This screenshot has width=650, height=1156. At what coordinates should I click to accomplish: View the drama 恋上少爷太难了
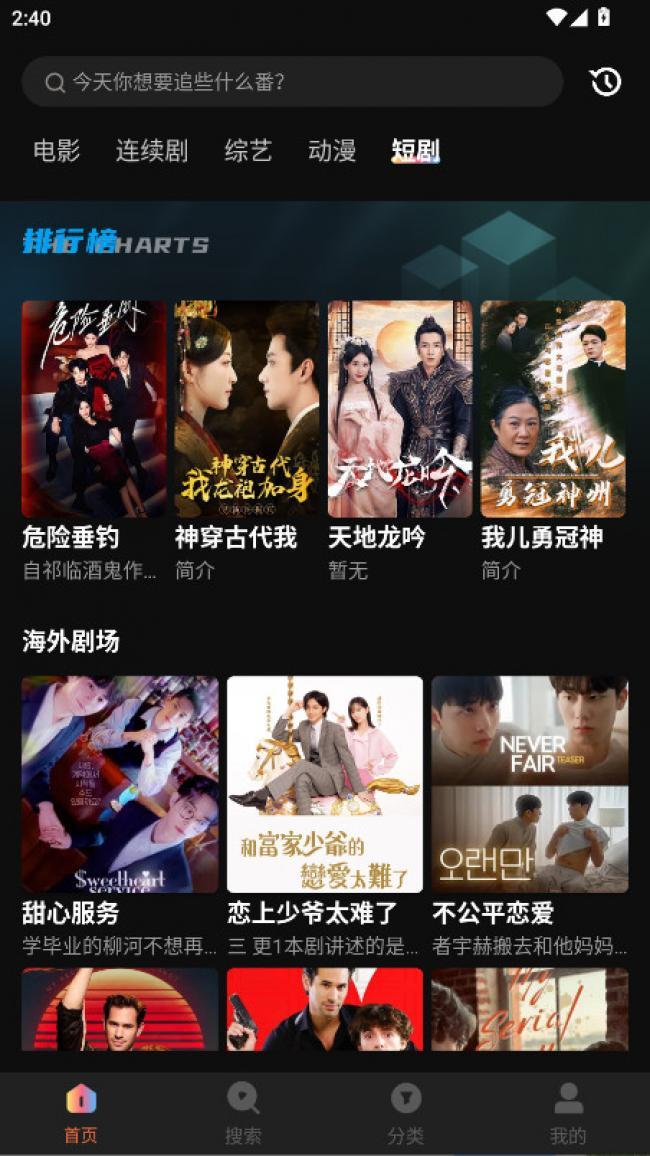tap(325, 785)
